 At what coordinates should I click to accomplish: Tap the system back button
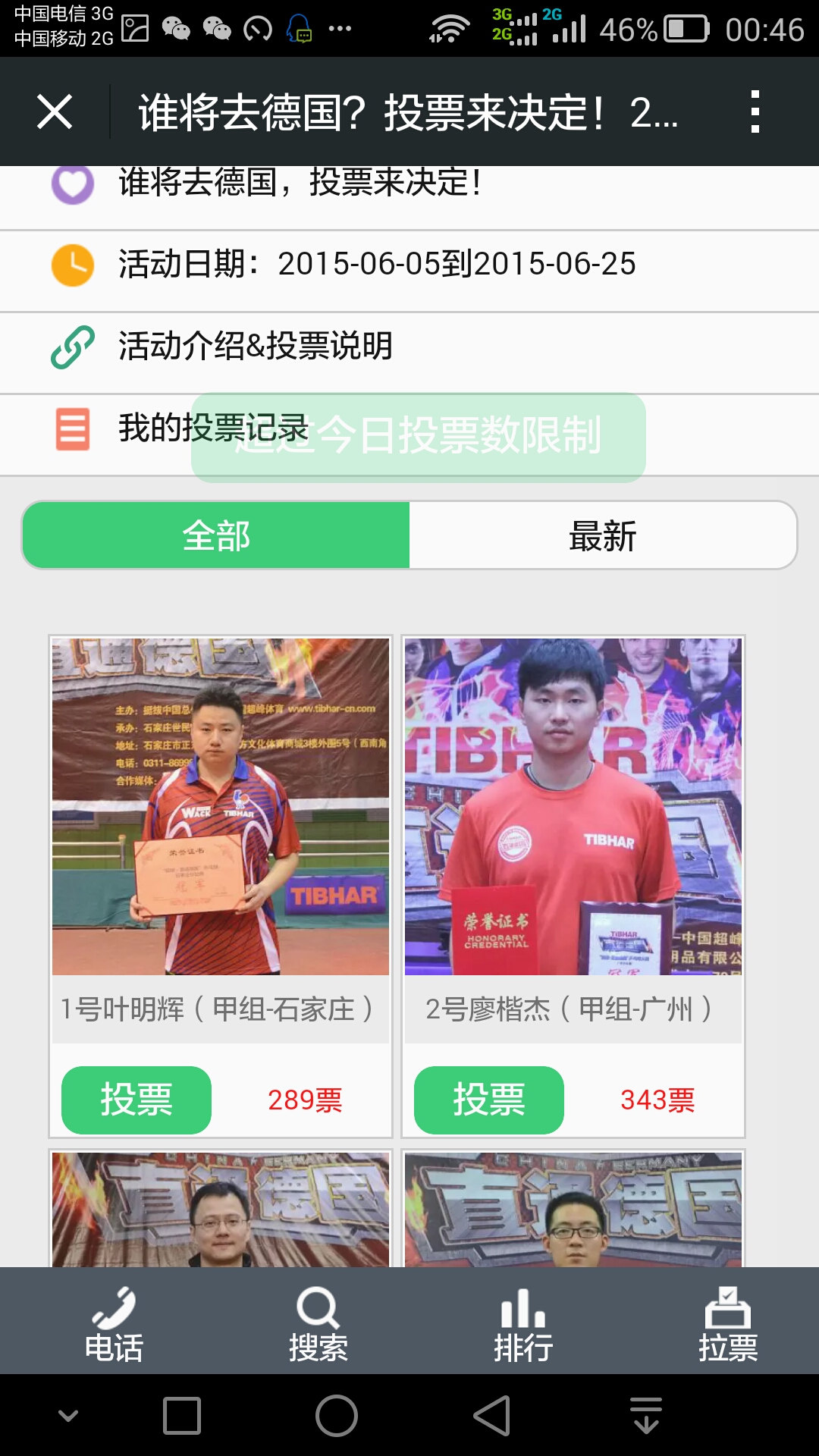[493, 1415]
